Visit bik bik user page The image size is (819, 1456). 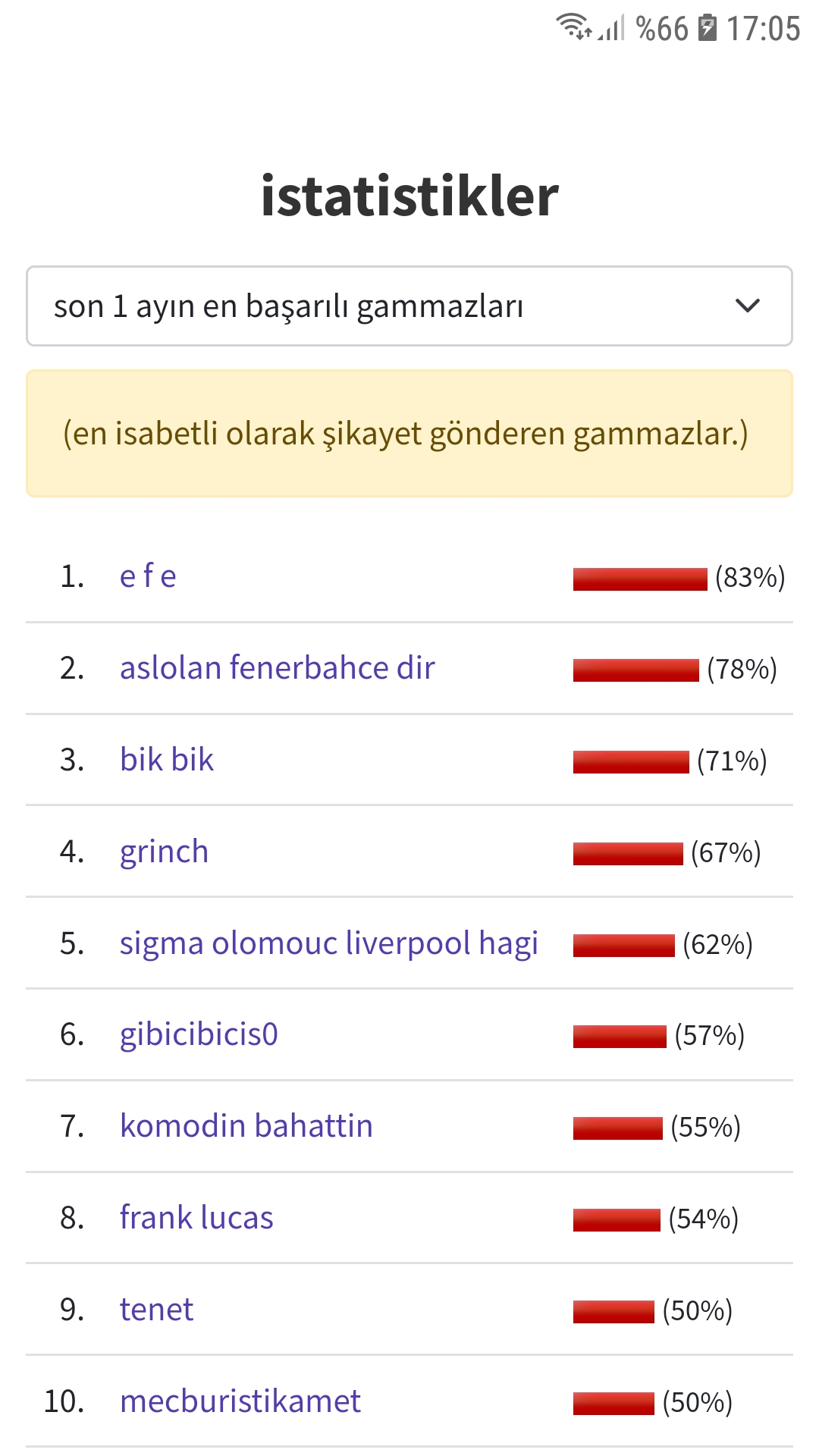pos(167,760)
